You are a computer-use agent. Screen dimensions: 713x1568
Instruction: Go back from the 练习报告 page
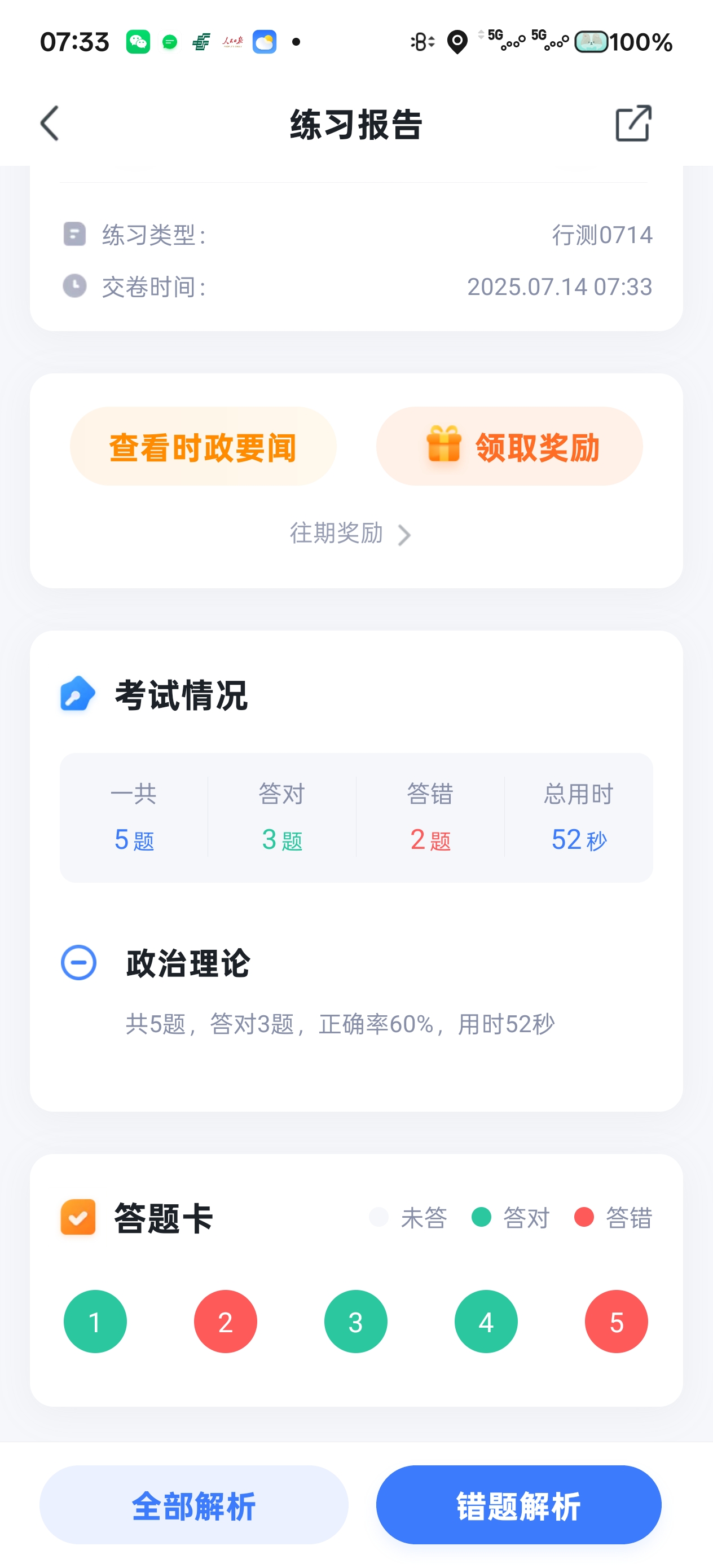pos(50,124)
